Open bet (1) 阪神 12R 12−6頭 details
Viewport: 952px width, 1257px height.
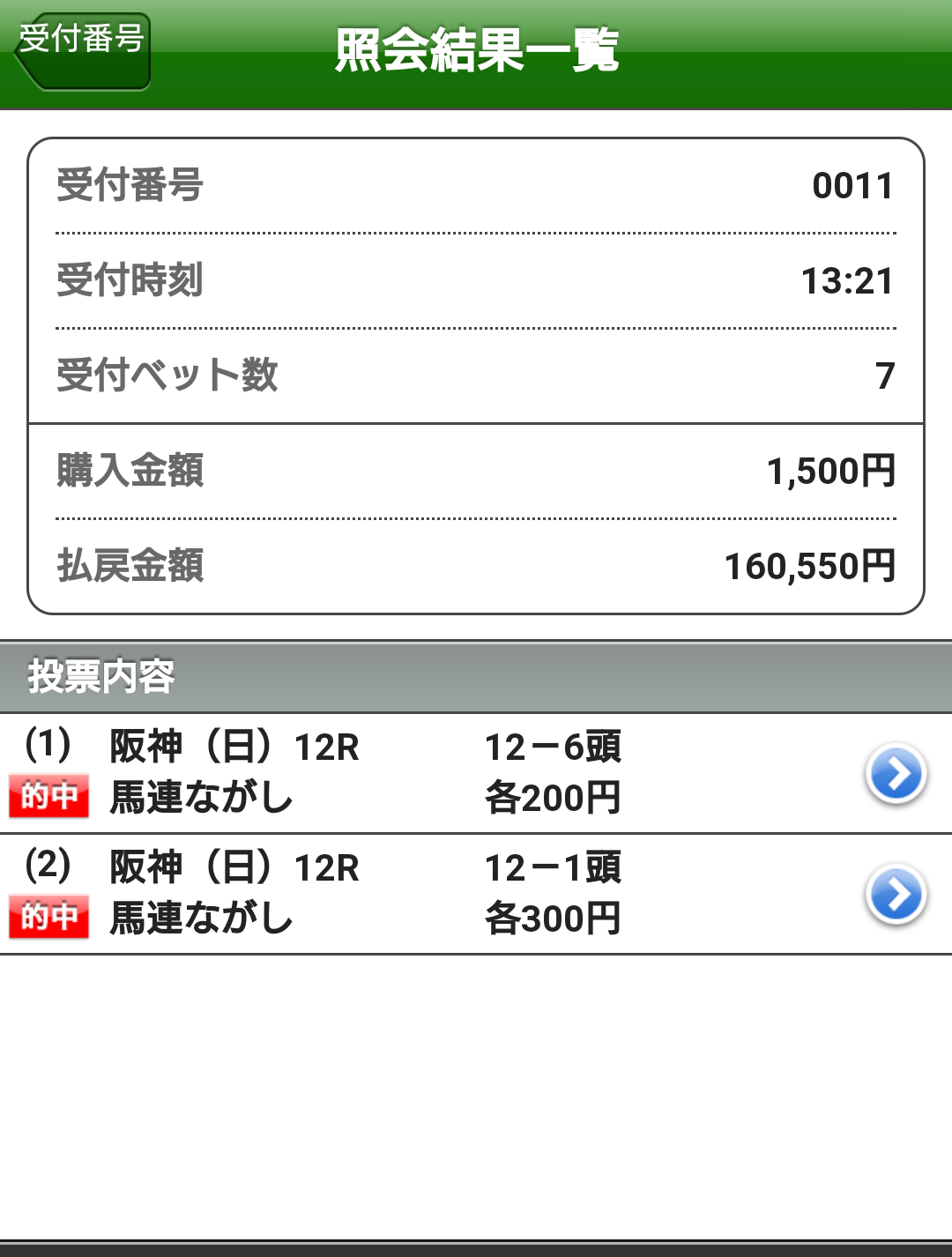[x=896, y=774]
